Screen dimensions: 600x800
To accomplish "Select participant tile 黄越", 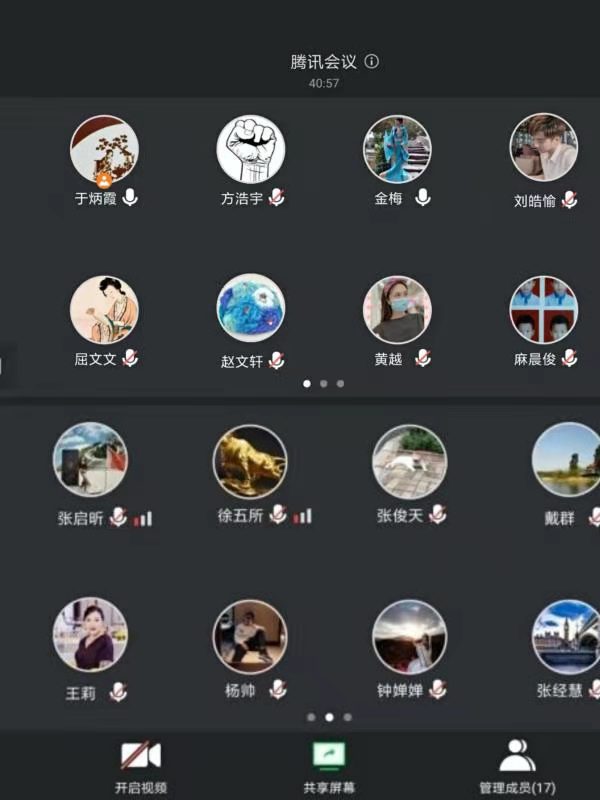I will point(397,310).
